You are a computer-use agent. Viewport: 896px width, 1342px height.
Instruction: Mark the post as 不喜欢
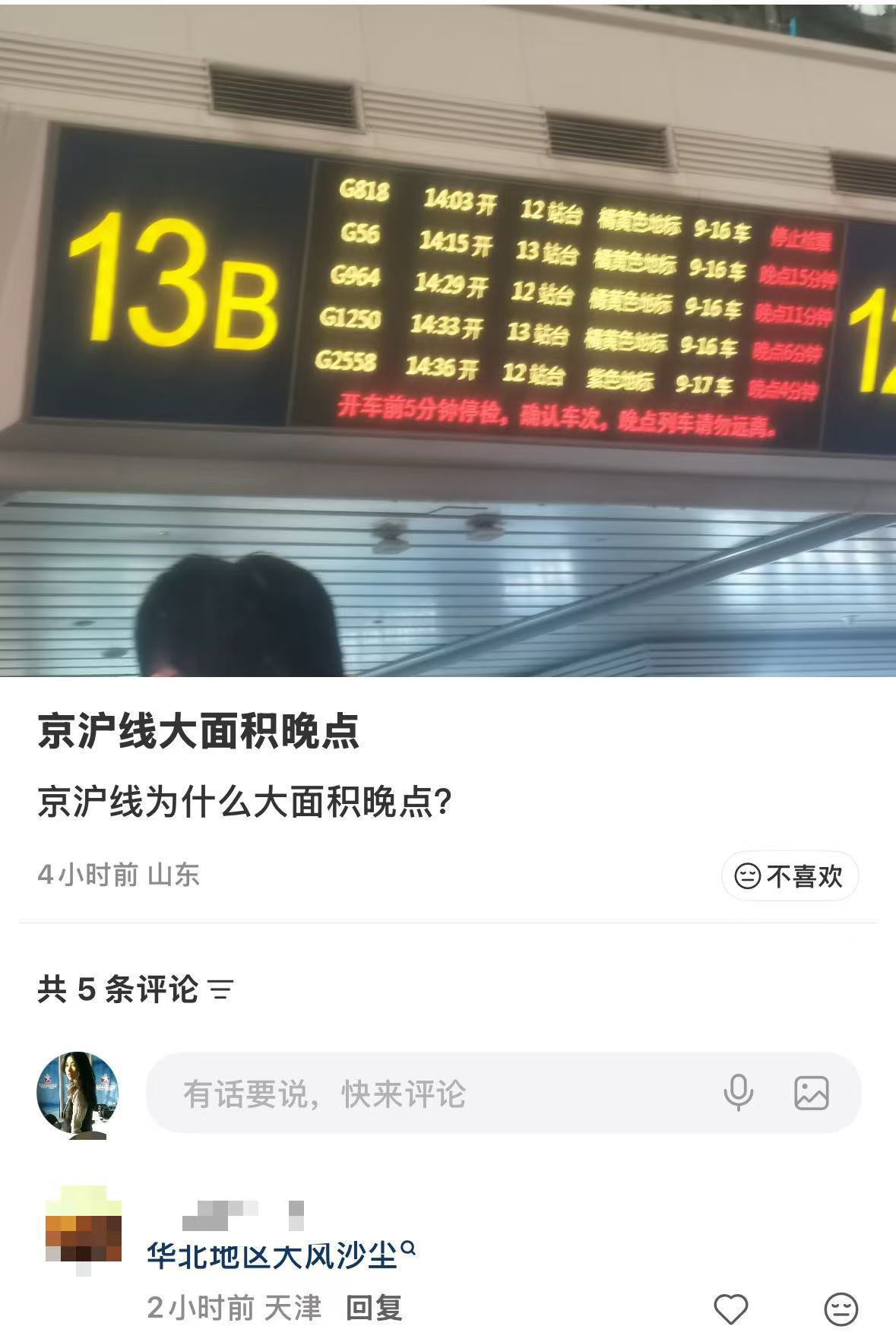pos(790,876)
